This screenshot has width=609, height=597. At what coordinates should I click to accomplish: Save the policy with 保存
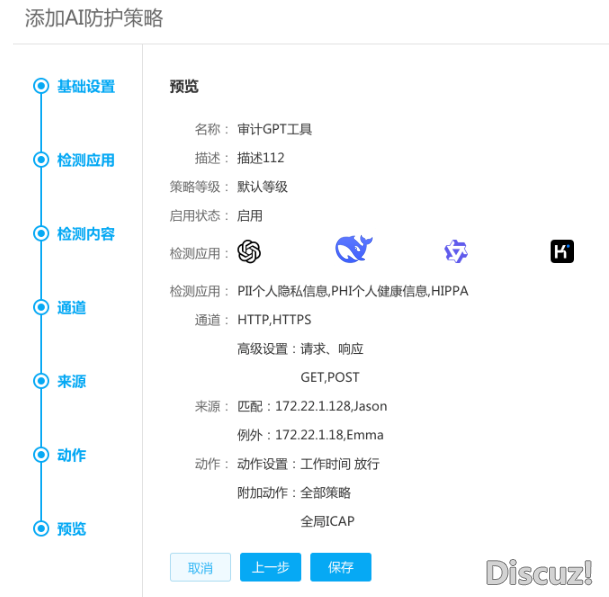tap(340, 567)
